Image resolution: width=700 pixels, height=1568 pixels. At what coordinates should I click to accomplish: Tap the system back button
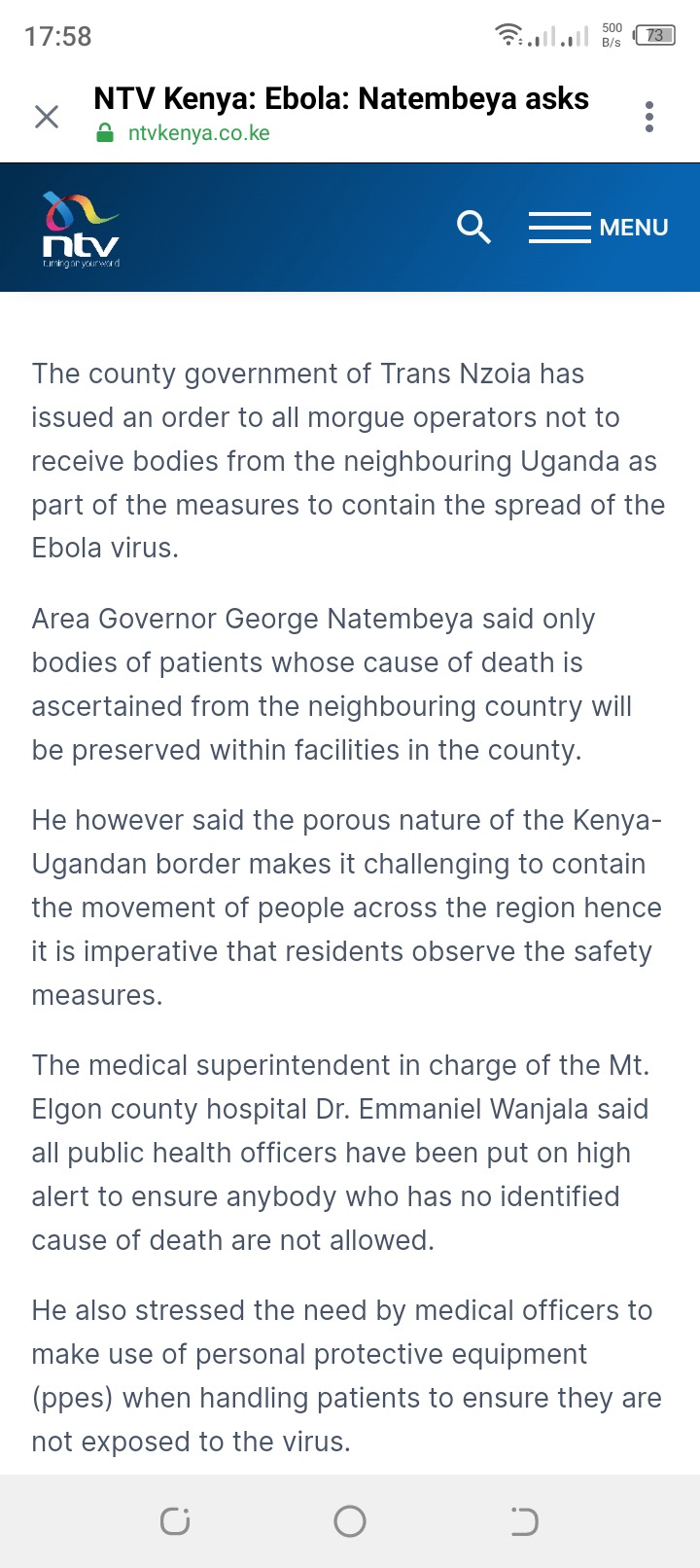(x=523, y=1521)
